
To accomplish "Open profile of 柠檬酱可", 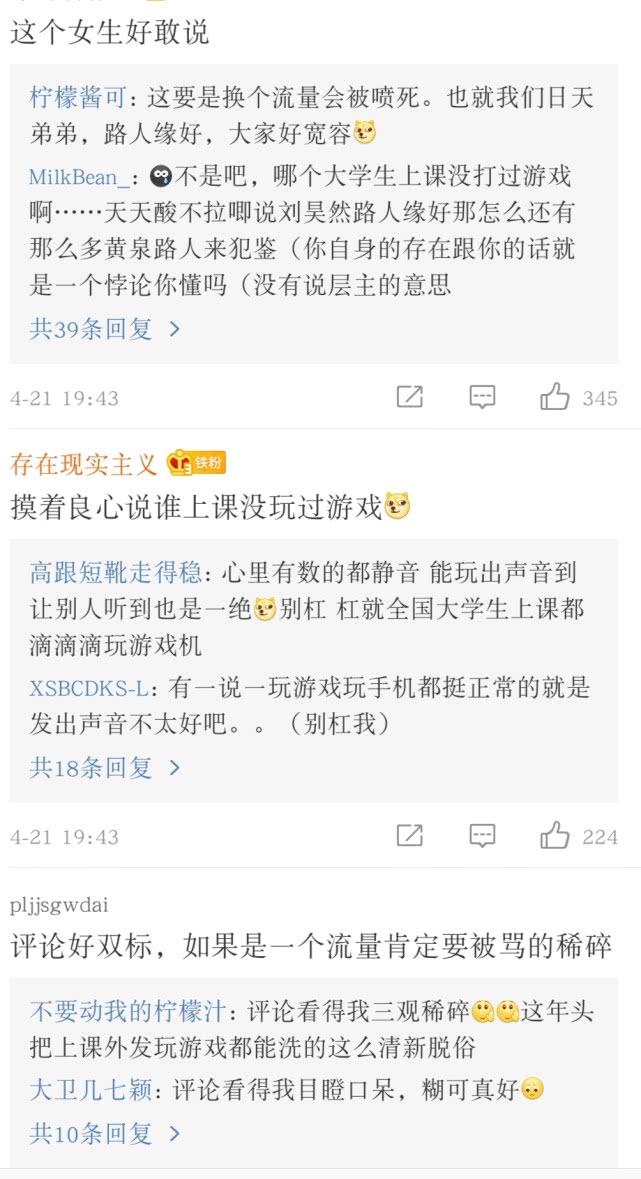I will [x=78, y=98].
